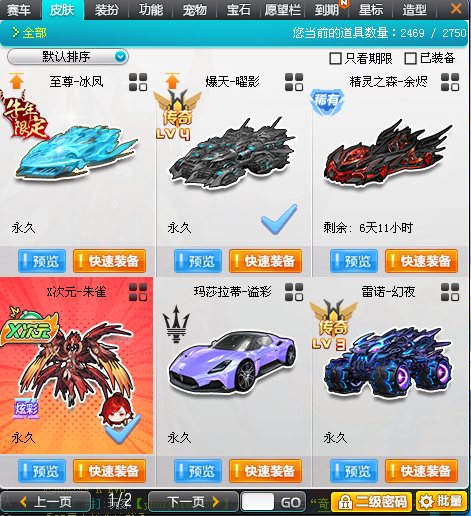Screen dimensions: 471x516
Task: Toggle the 已装备 checkbox
Action: pos(410,58)
